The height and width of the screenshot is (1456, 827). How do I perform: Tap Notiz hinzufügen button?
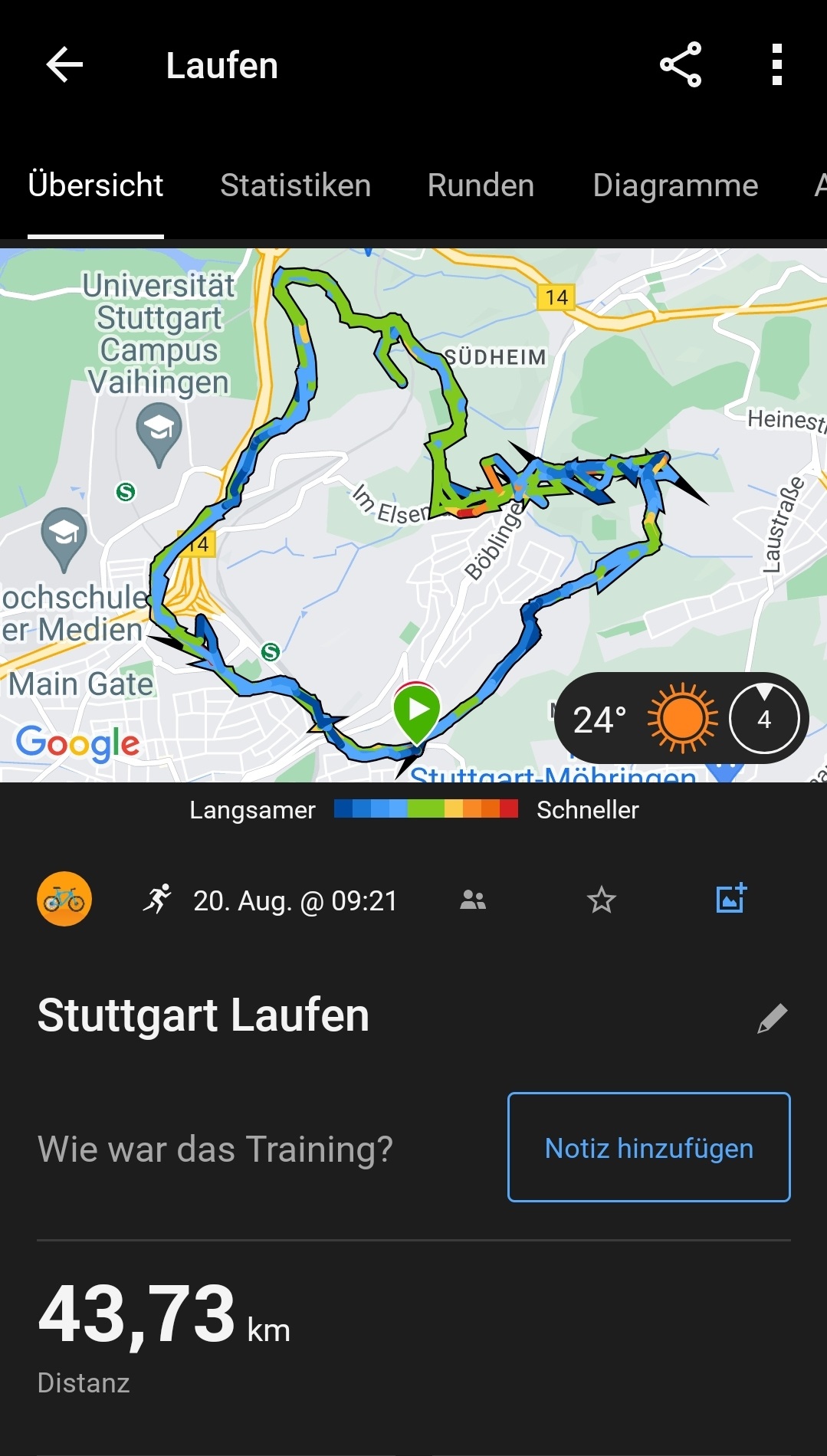pos(648,1147)
